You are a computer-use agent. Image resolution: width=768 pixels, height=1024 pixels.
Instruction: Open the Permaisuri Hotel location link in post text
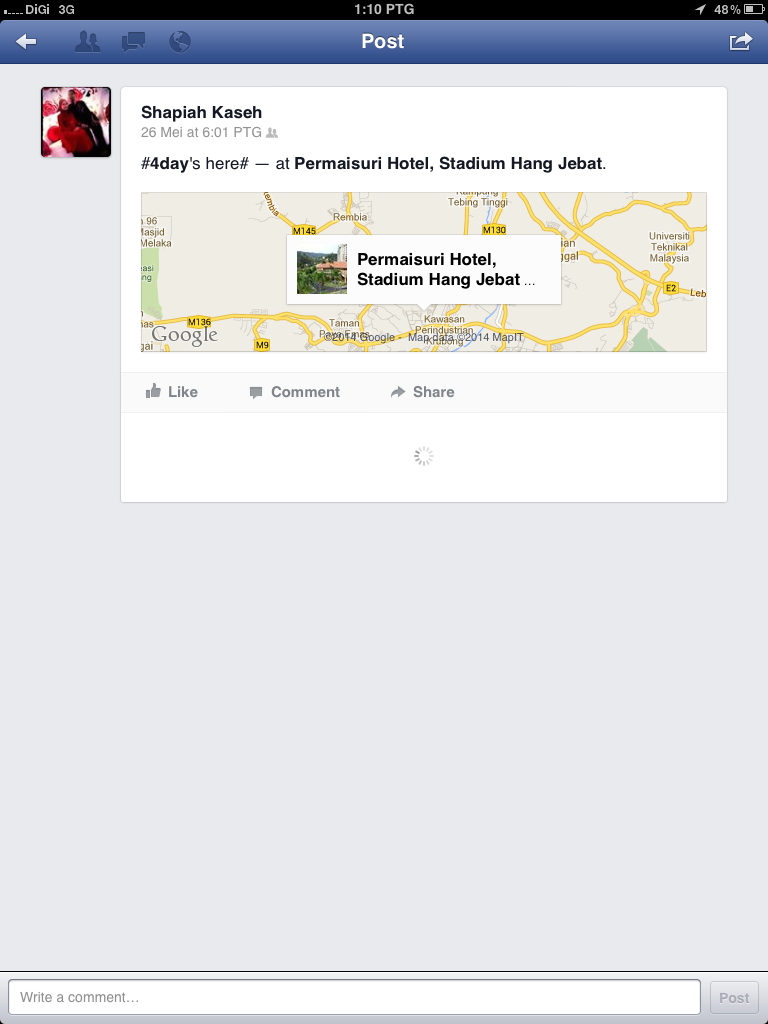[x=449, y=163]
